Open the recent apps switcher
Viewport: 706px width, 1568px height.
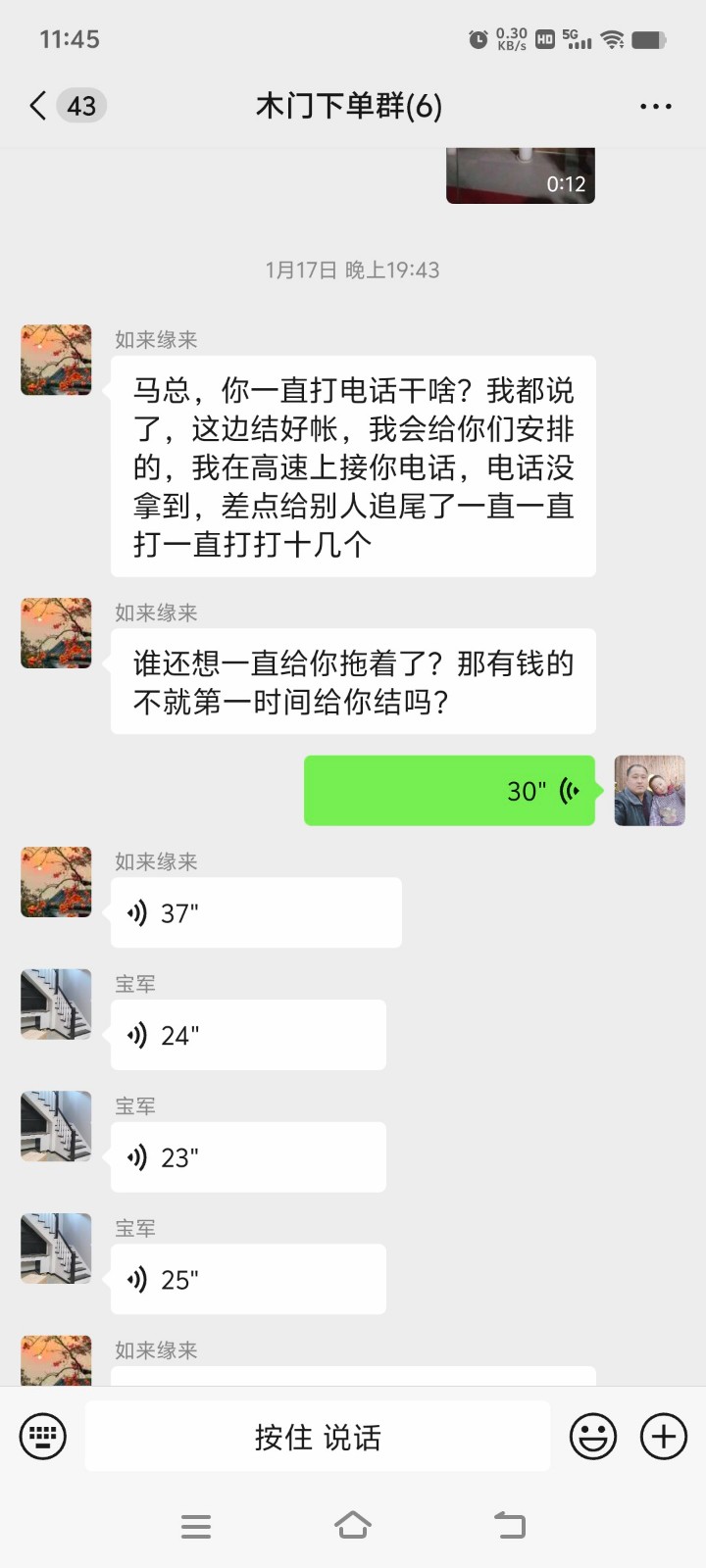(x=196, y=1525)
